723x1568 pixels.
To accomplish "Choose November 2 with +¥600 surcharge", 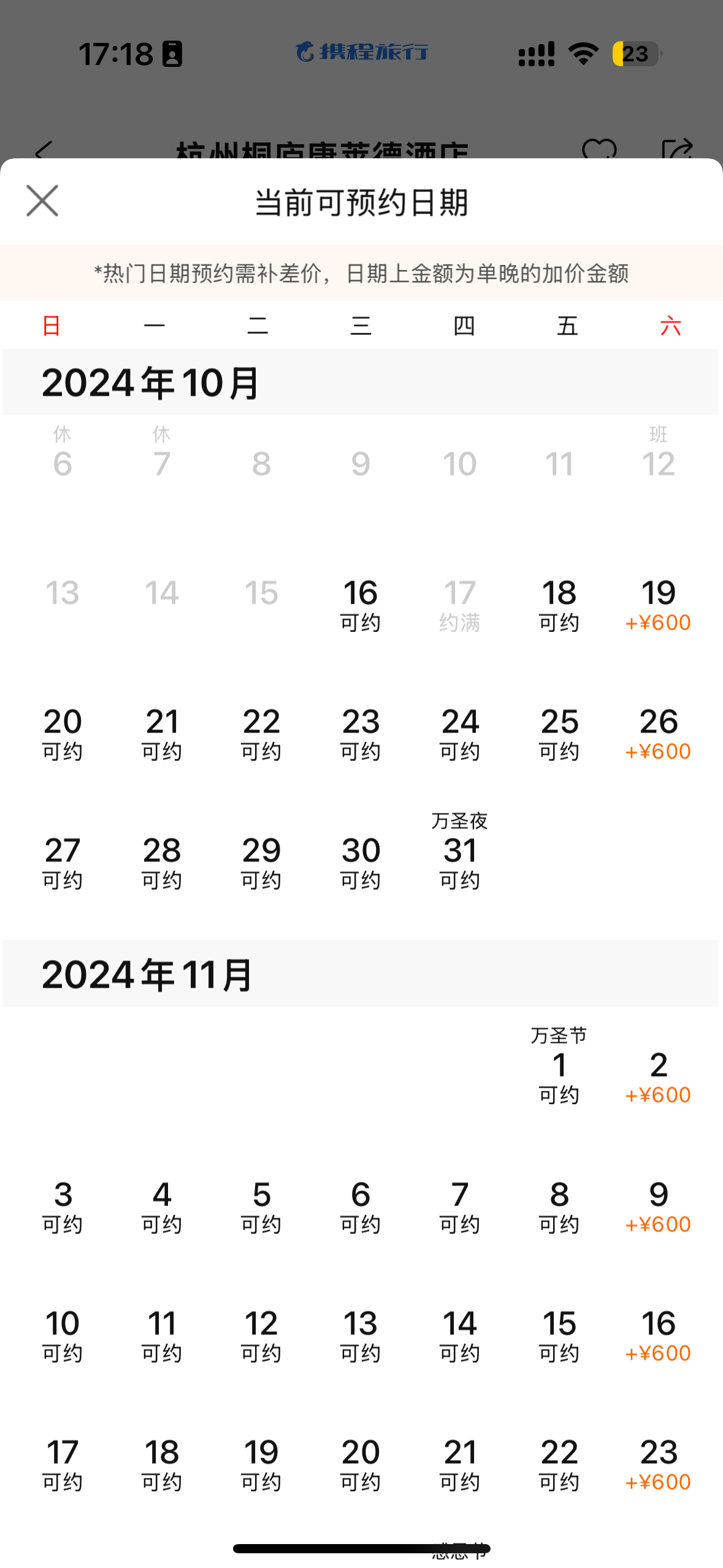I will pyautogui.click(x=658, y=1077).
